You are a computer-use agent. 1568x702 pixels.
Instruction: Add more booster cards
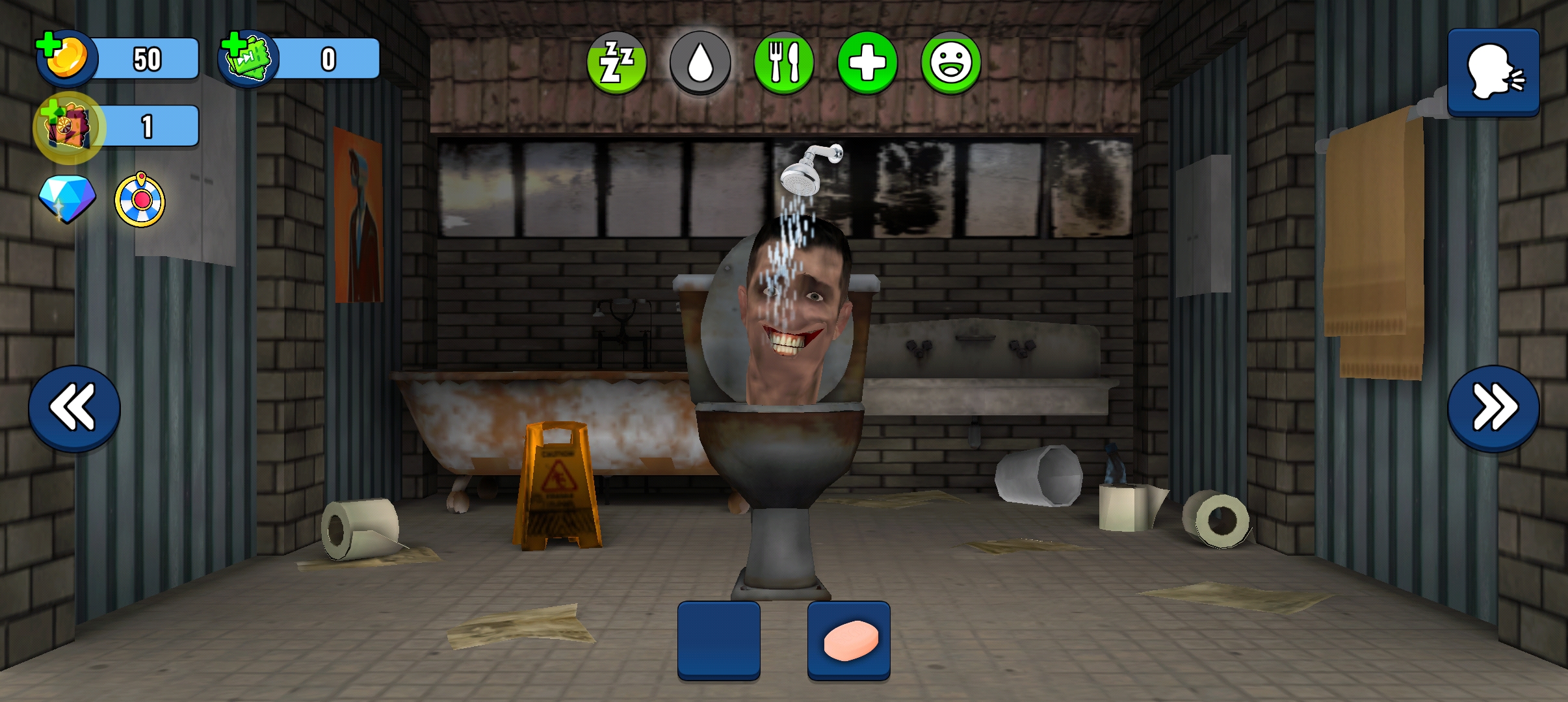click(68, 127)
